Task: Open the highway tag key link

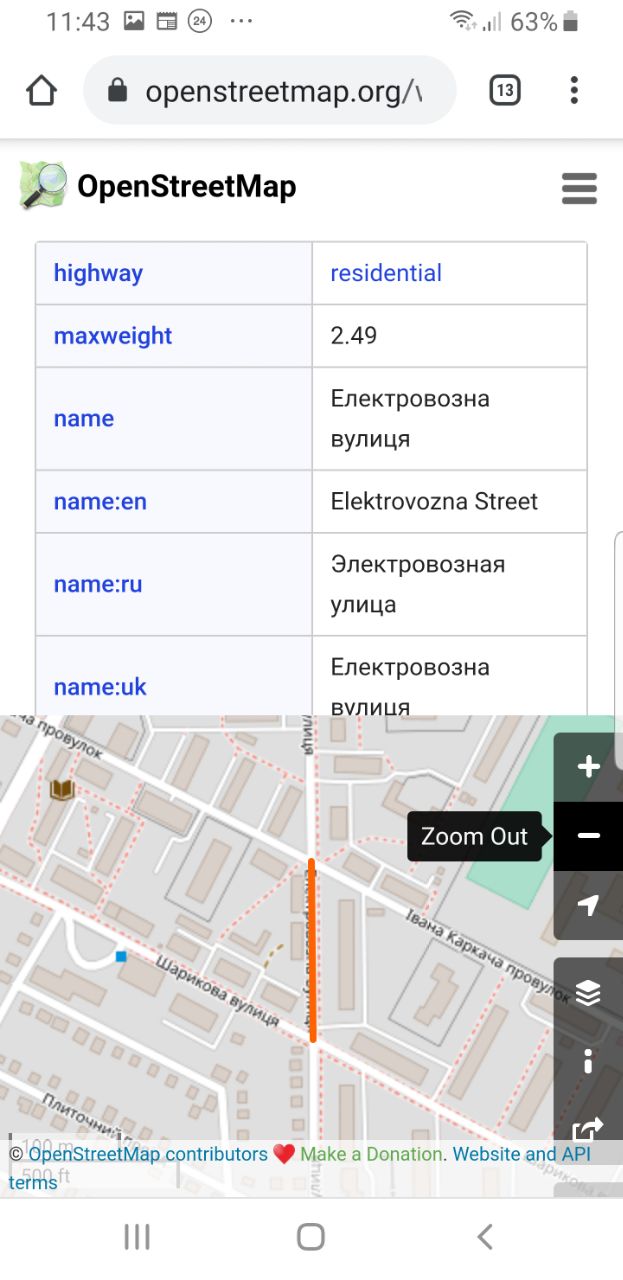Action: point(98,273)
